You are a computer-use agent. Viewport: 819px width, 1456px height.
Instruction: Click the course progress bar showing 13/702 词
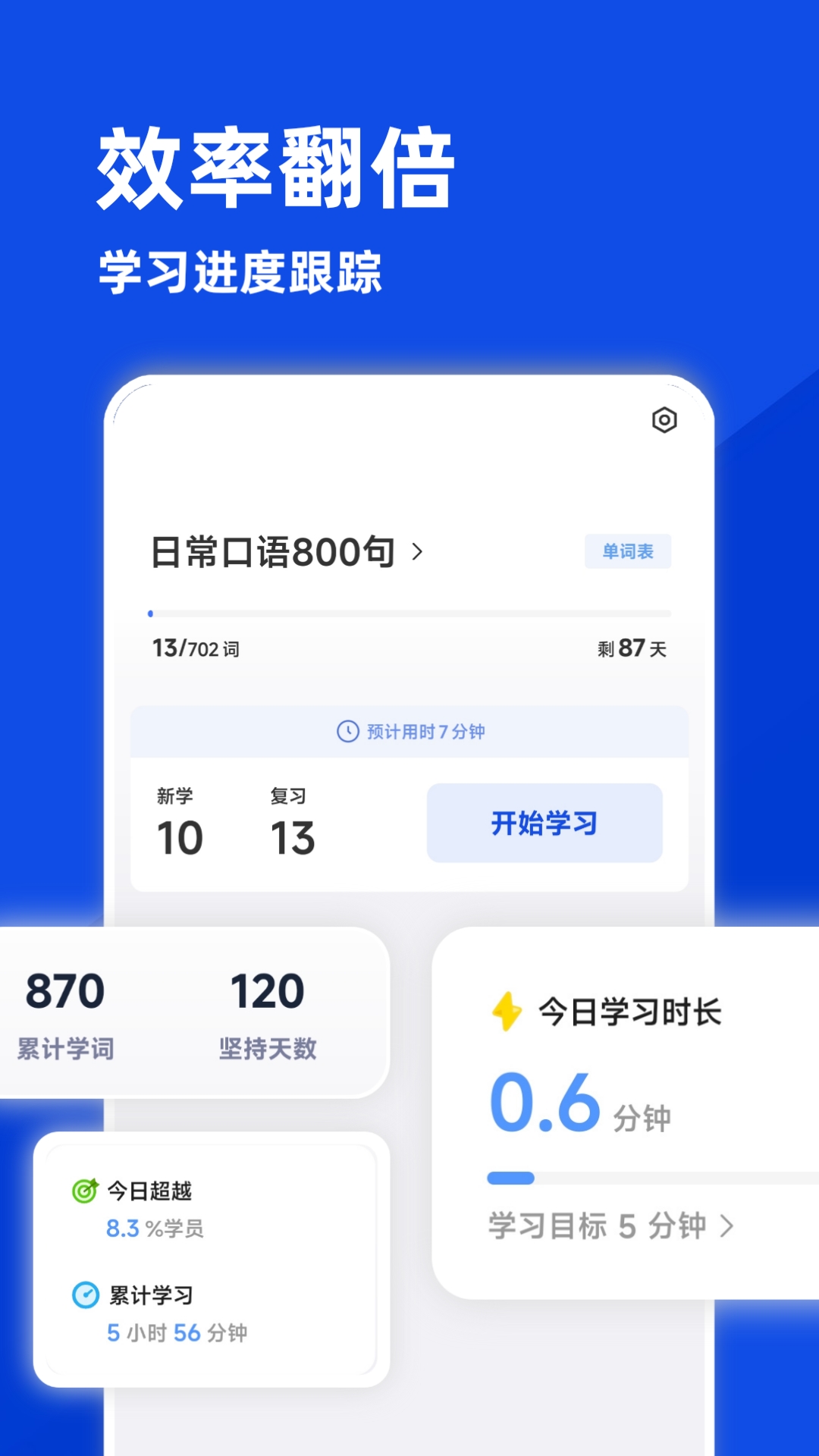coord(409,614)
